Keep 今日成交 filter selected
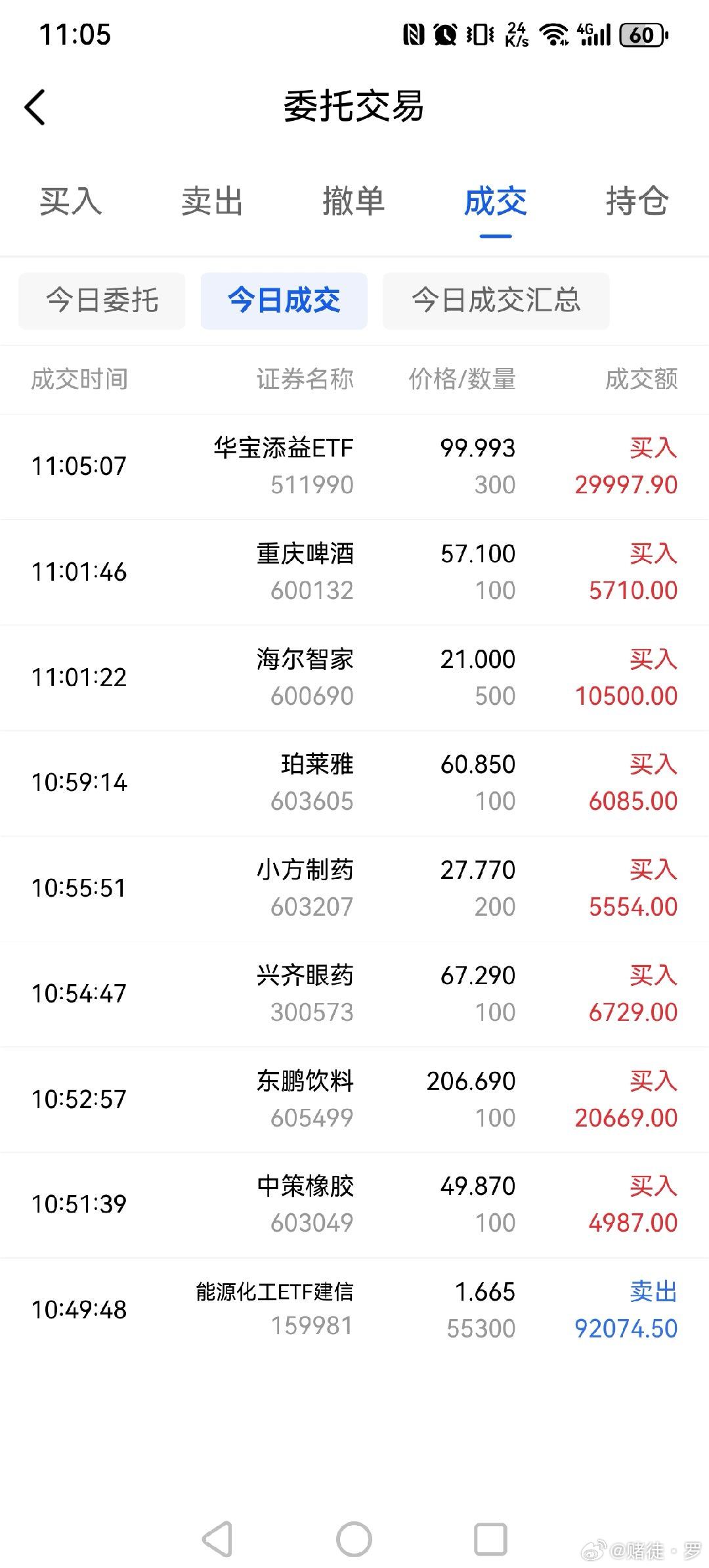Image resolution: width=709 pixels, height=1568 pixels. [283, 301]
